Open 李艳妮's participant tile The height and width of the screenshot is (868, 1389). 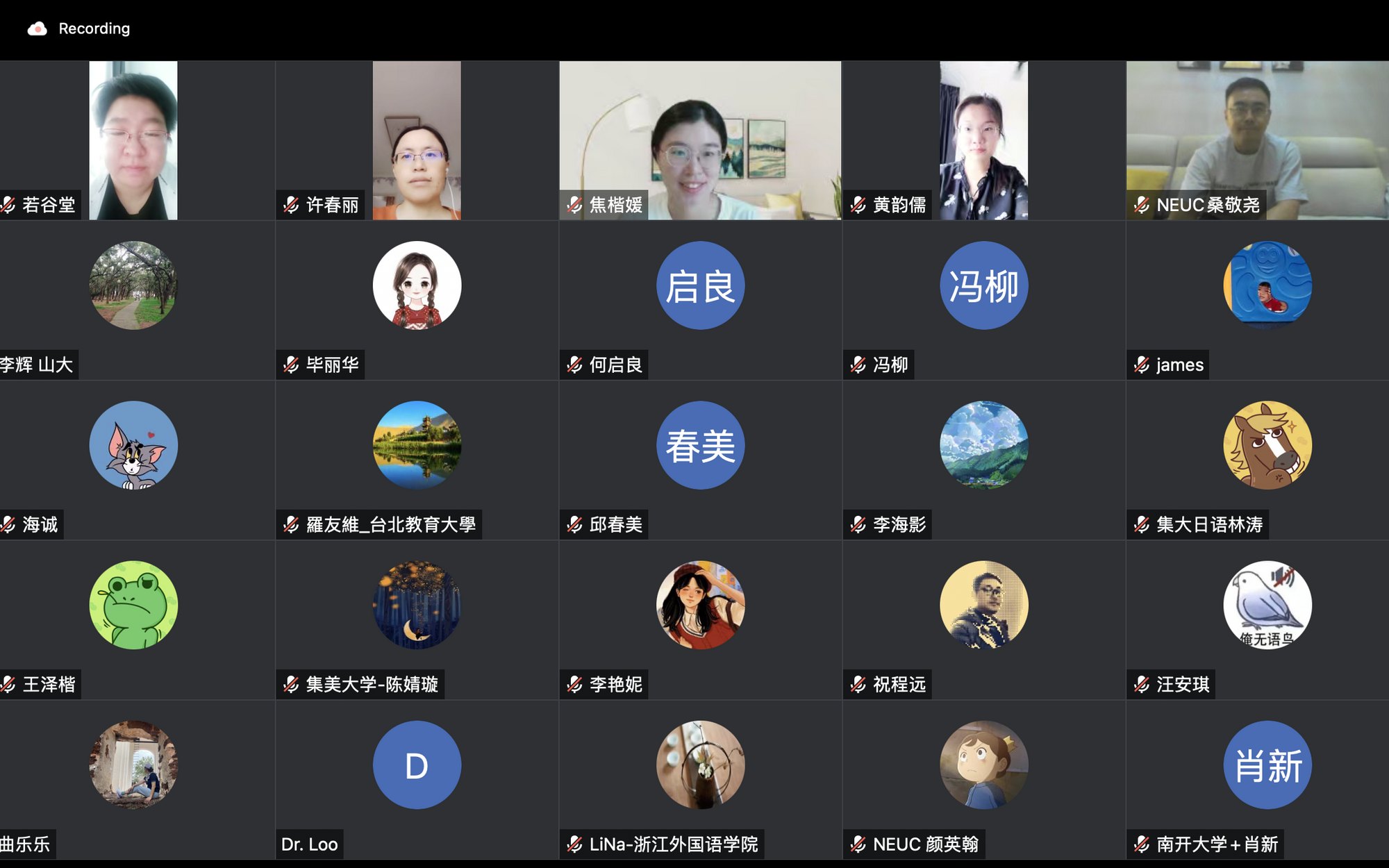click(700, 619)
